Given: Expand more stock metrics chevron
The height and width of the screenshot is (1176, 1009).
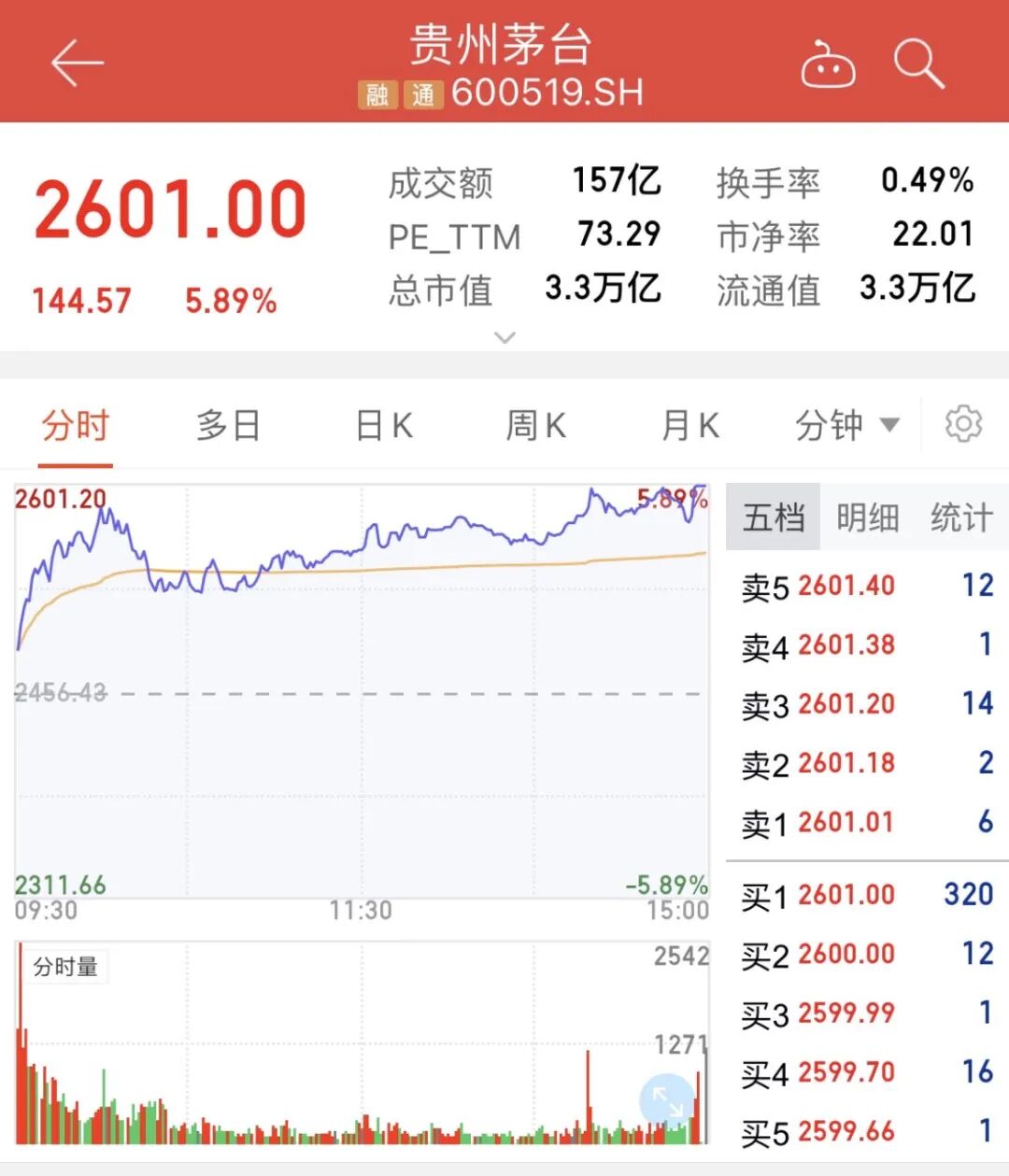Looking at the screenshot, I should (x=504, y=337).
